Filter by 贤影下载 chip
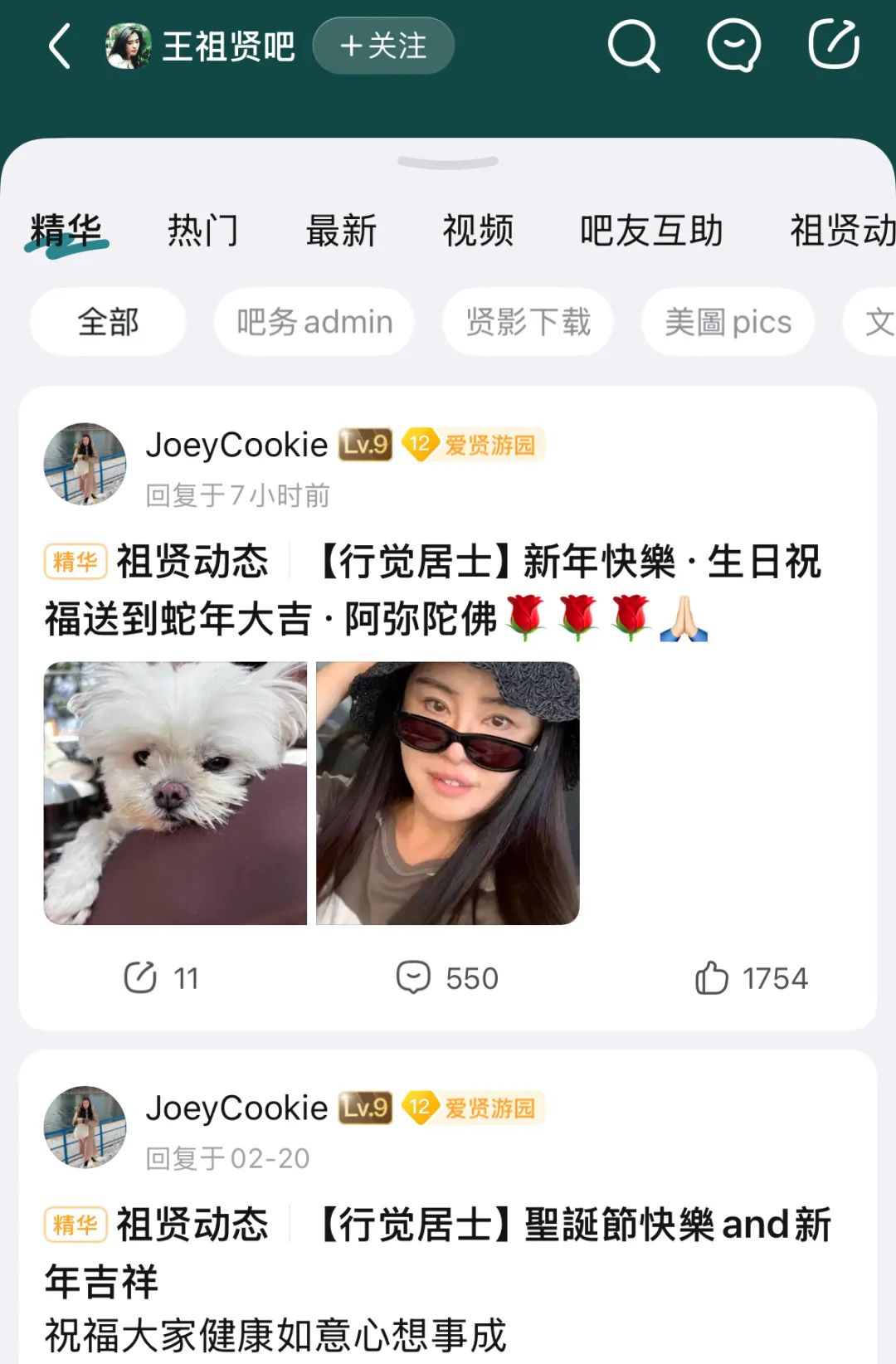 [528, 322]
